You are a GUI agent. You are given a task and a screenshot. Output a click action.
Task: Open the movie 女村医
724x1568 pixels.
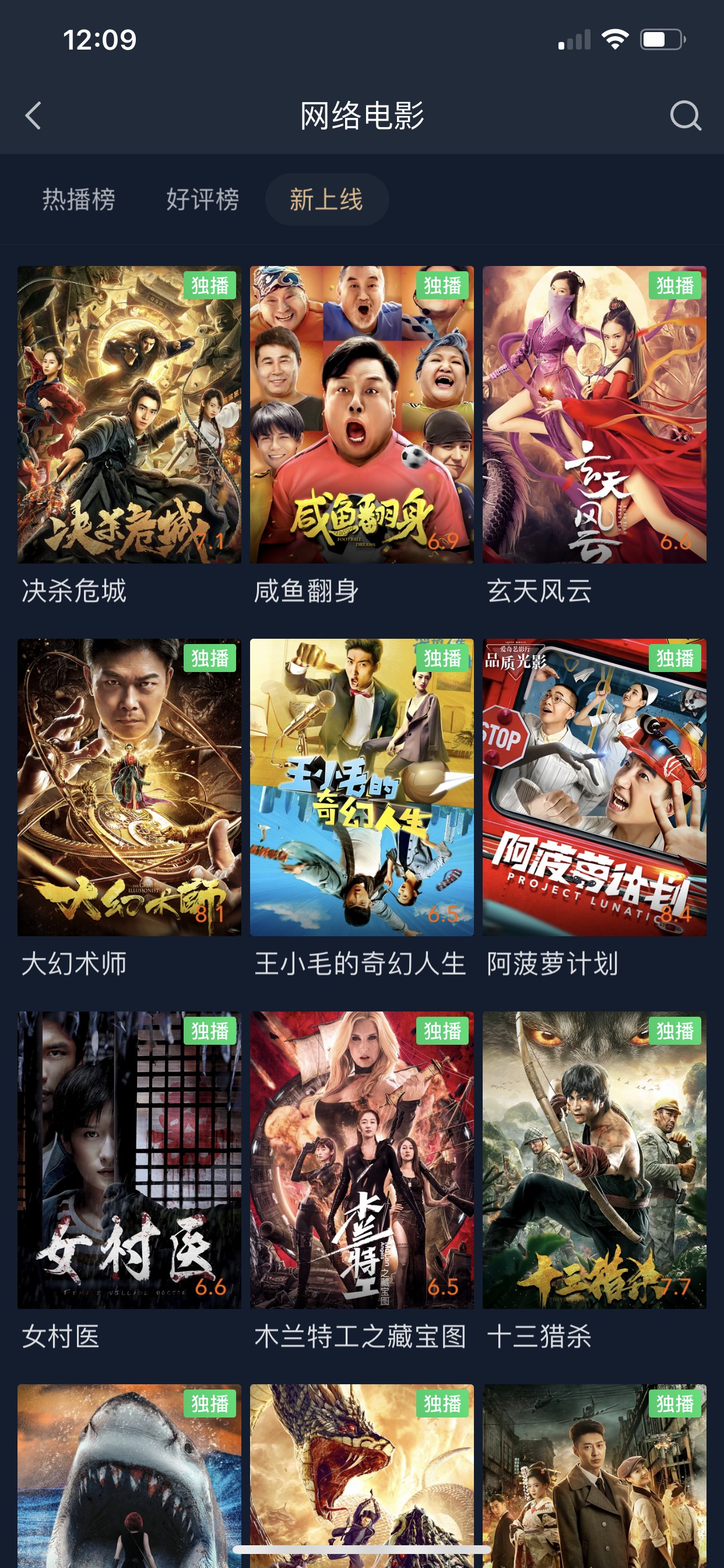(x=129, y=1160)
